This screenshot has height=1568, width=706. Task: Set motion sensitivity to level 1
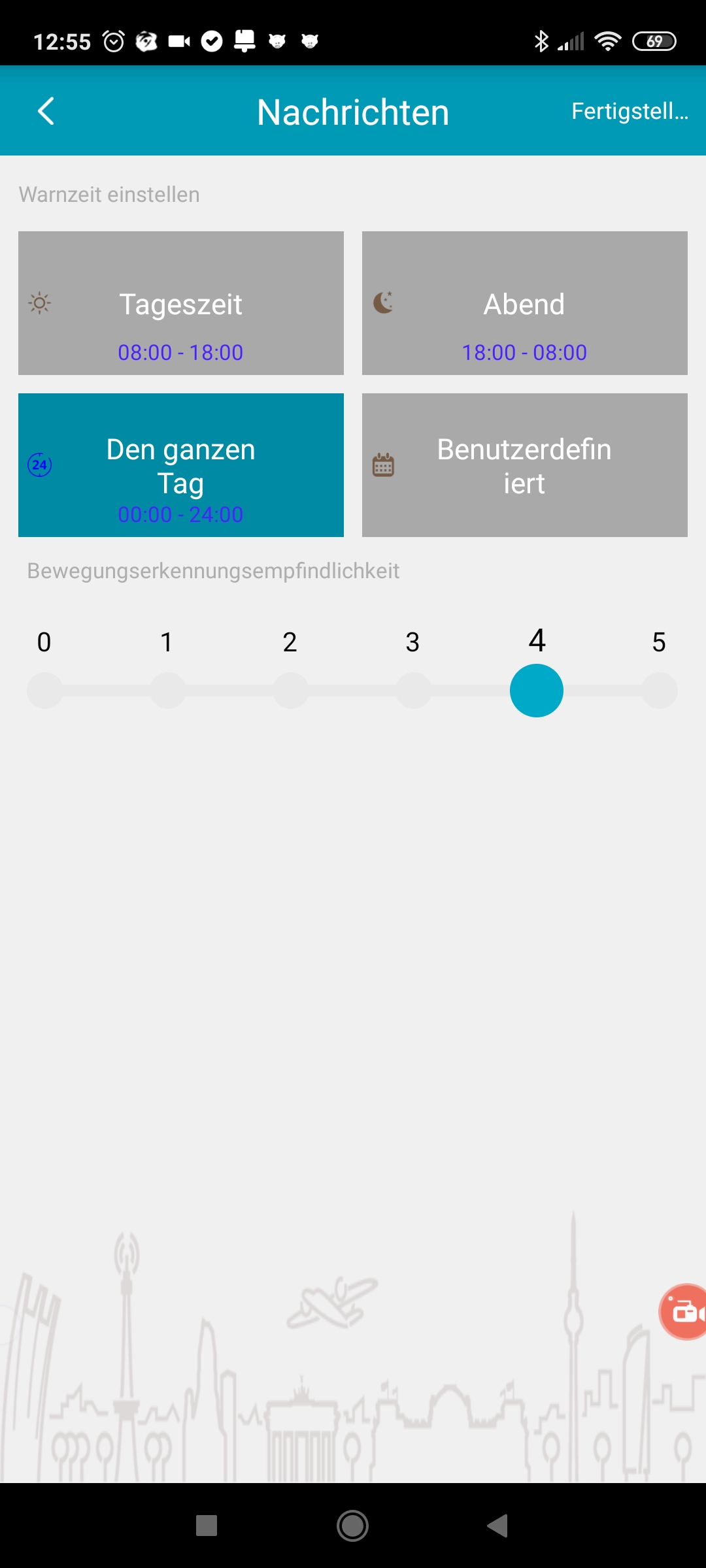click(167, 691)
